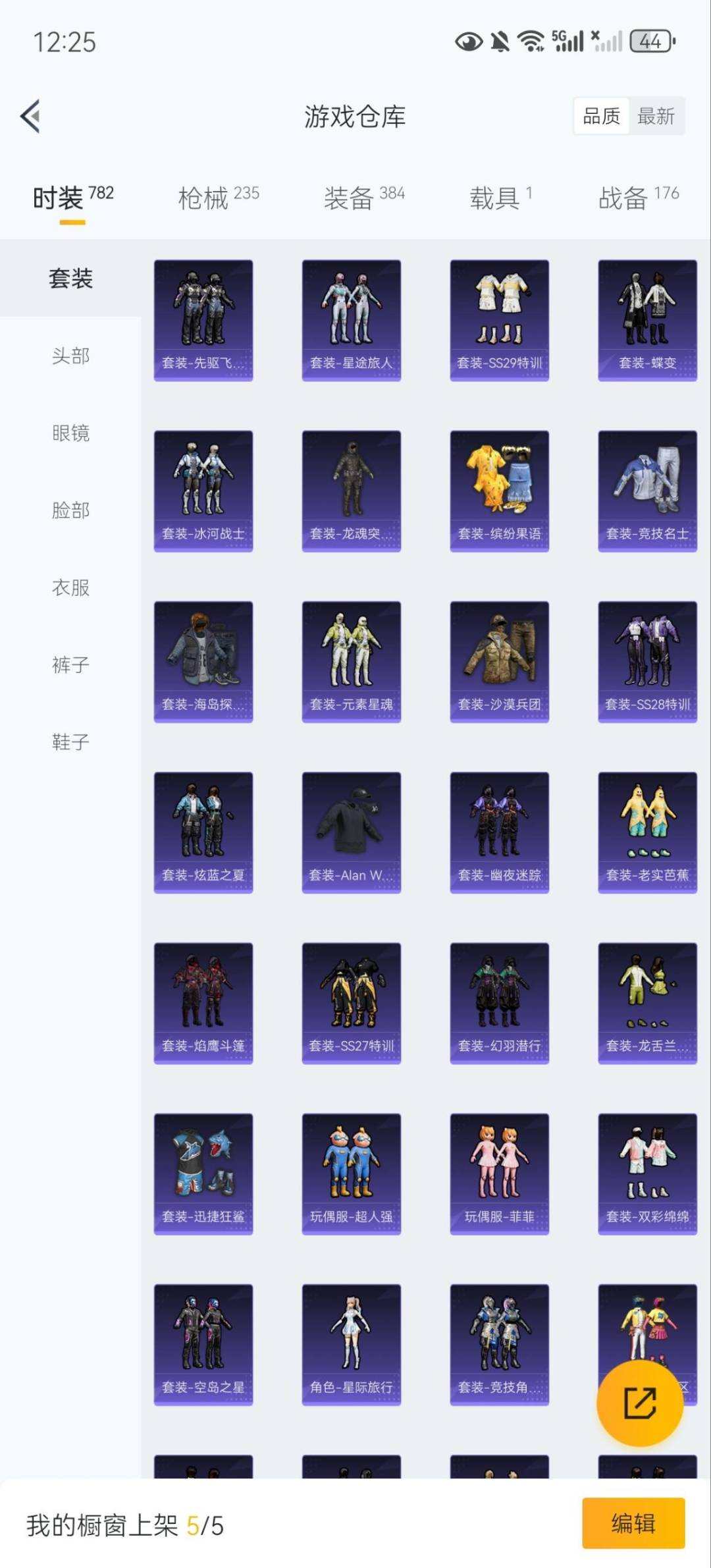Select the 头部 category
Image resolution: width=711 pixels, height=1568 pixels.
(x=70, y=356)
